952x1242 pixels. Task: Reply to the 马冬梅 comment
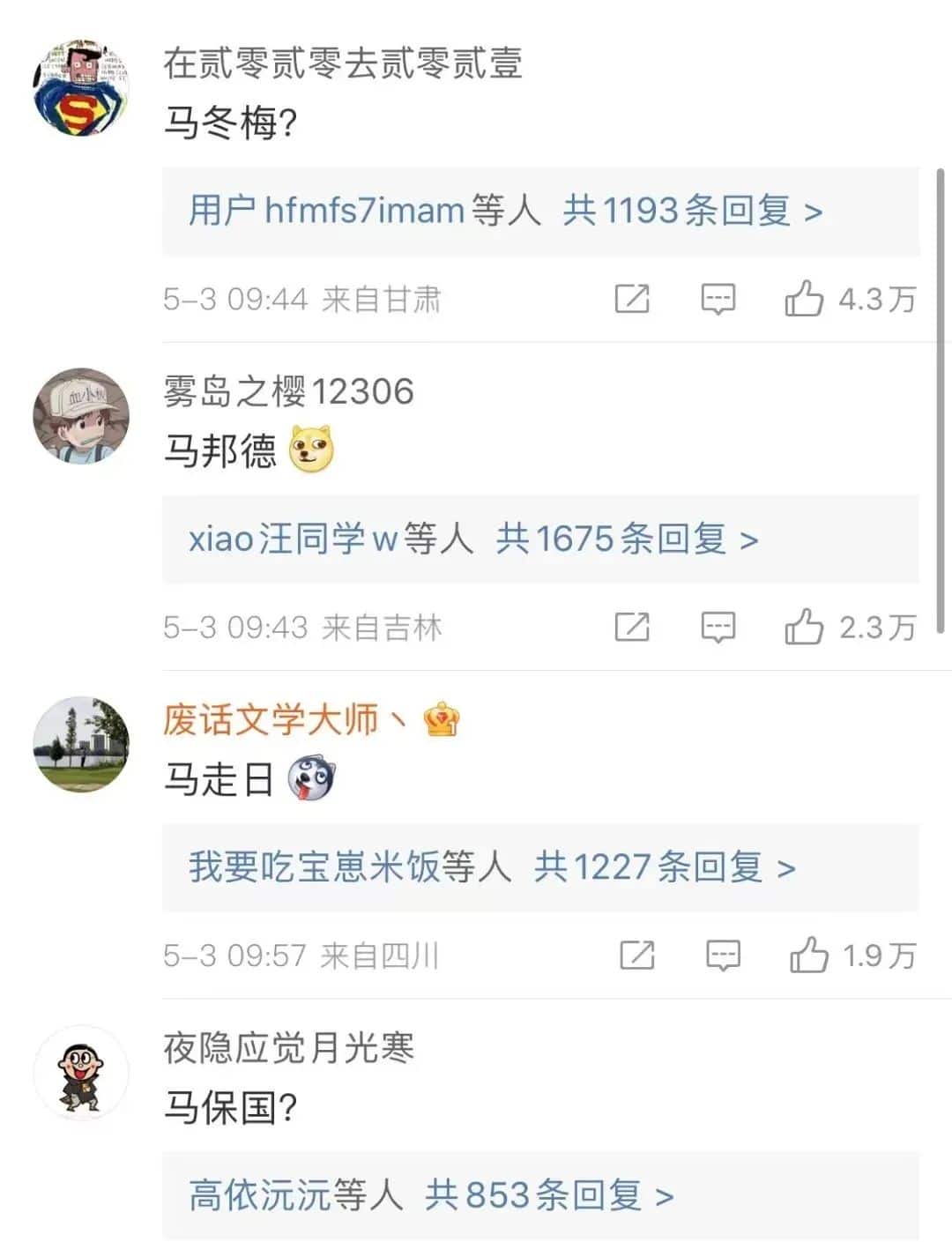pyautogui.click(x=718, y=300)
